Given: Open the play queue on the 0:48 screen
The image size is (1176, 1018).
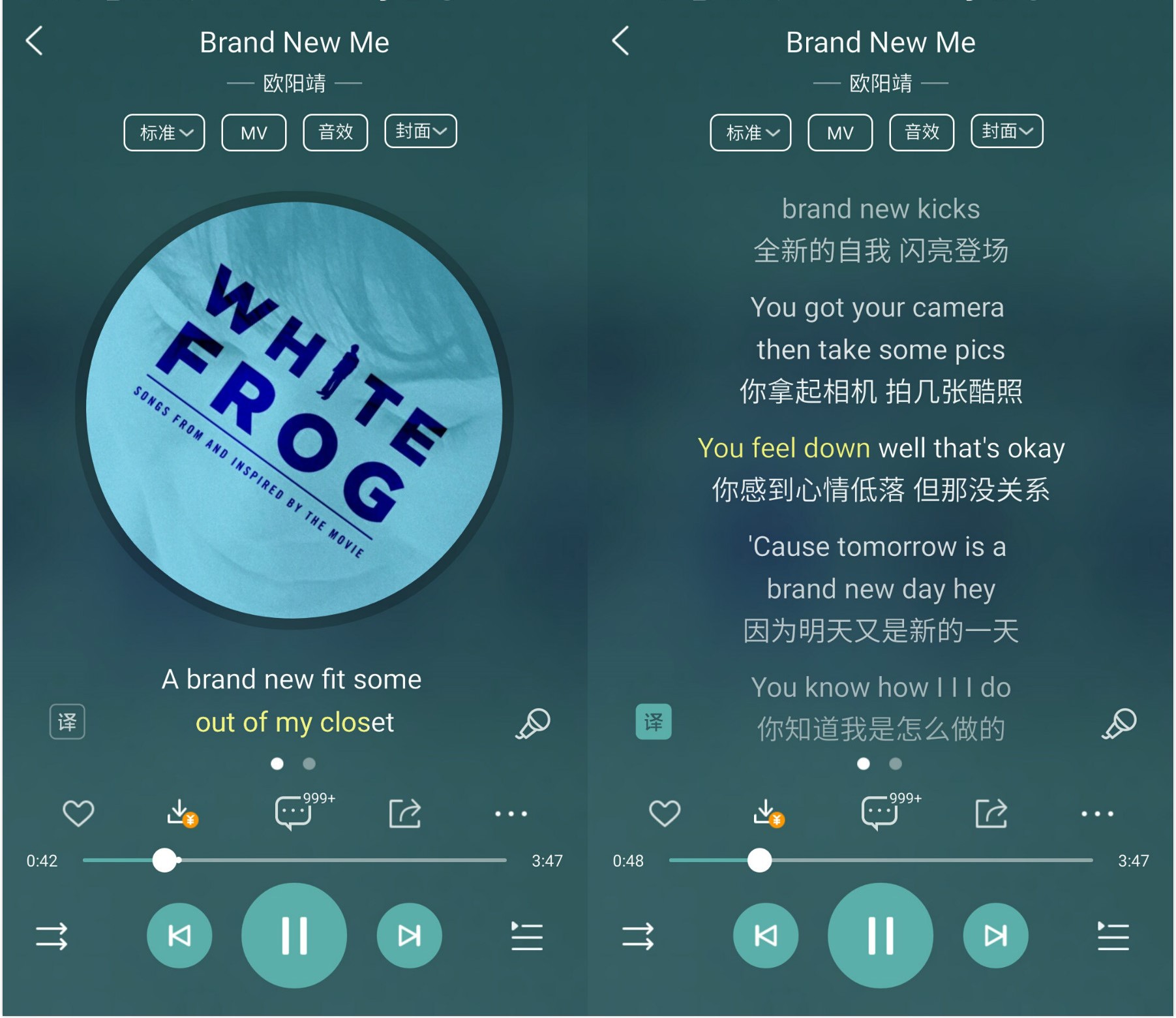Looking at the screenshot, I should [1113, 936].
